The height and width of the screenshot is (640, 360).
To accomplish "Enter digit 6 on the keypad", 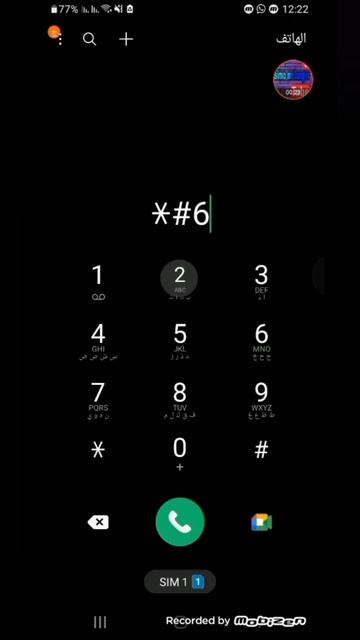I will point(261,341).
